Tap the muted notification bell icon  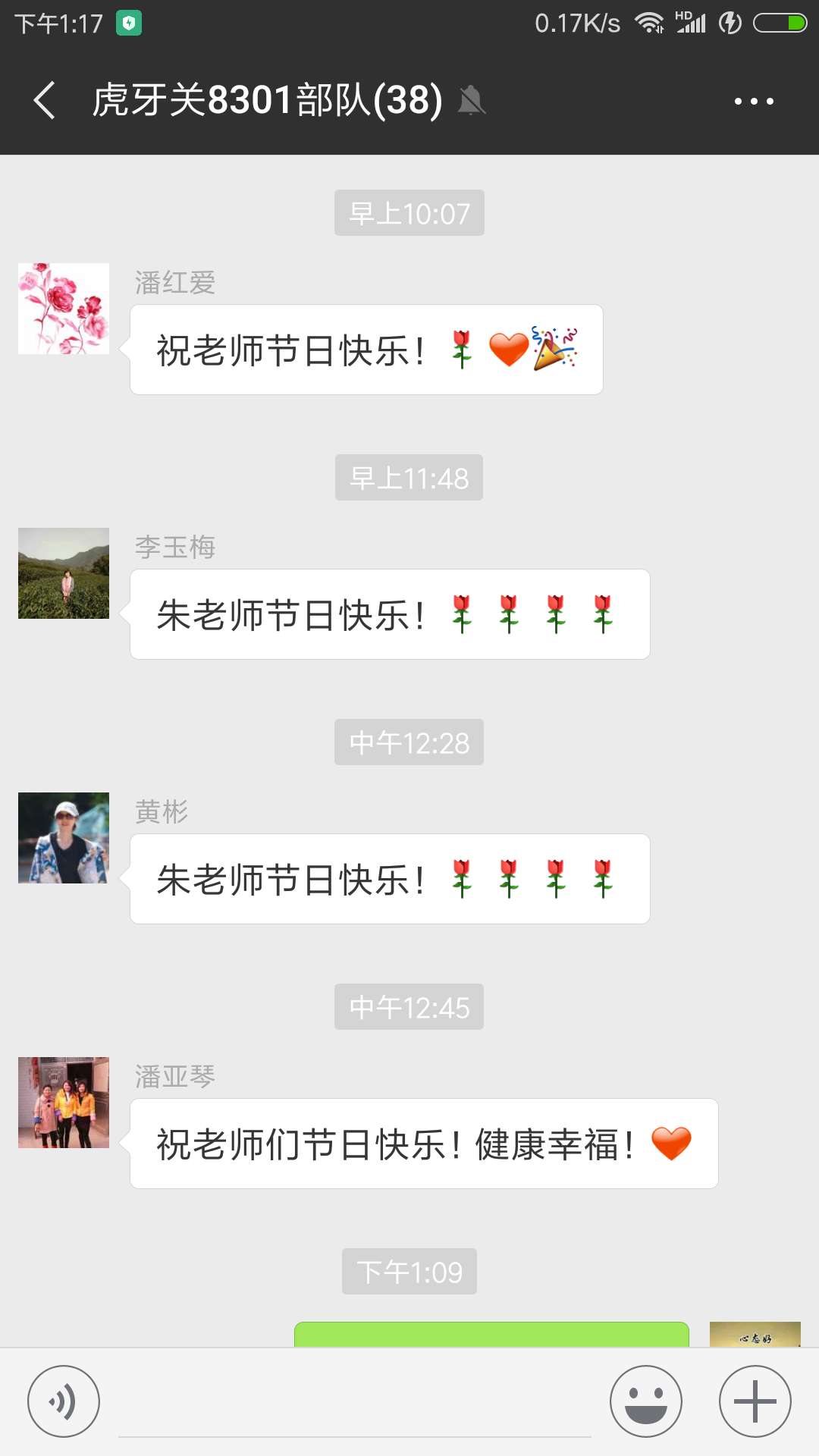click(472, 101)
